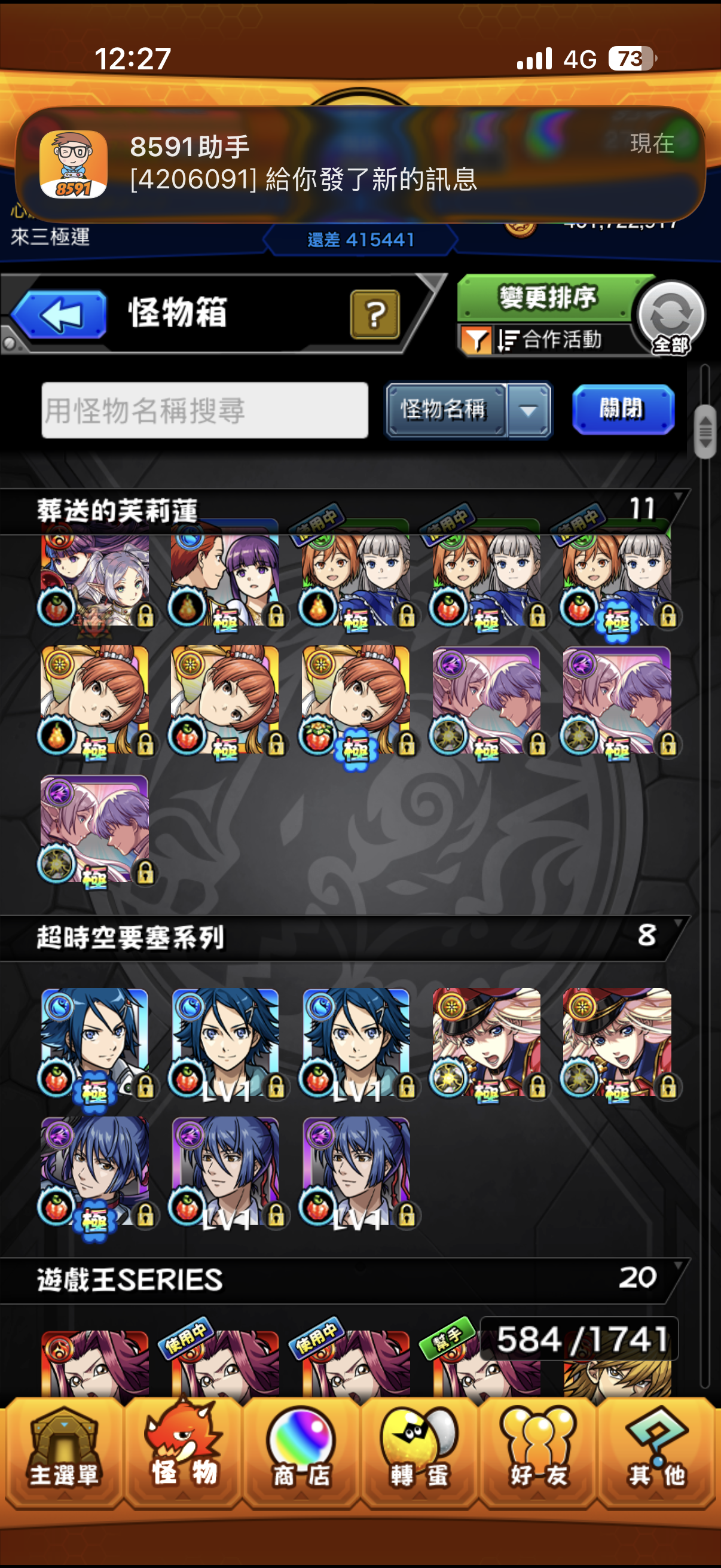Tap the 全部 refresh circle button
This screenshot has height=1568, width=721.
pyautogui.click(x=670, y=316)
